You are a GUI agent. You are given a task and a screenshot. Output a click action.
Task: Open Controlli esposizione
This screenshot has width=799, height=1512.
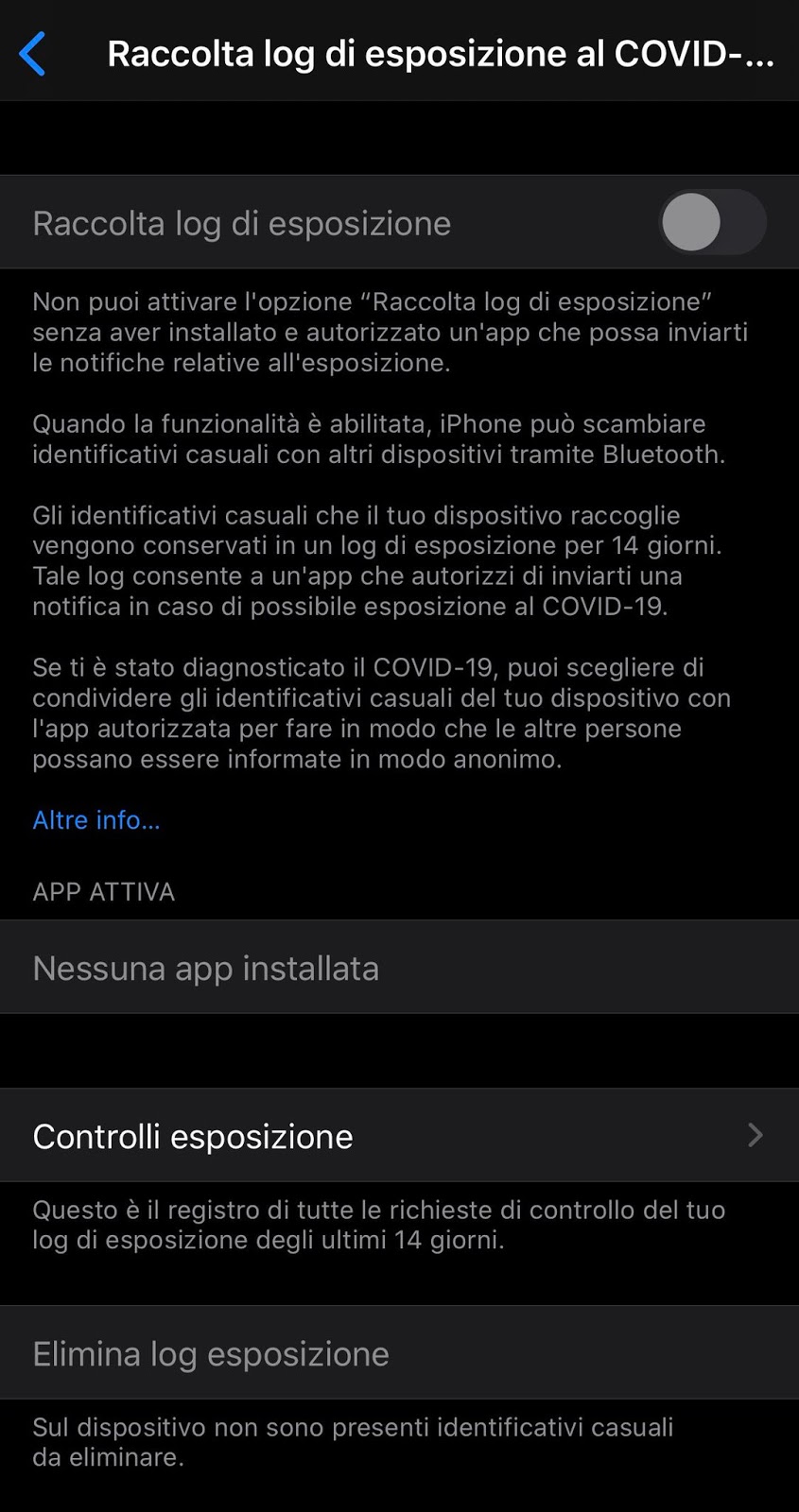pos(399,1136)
